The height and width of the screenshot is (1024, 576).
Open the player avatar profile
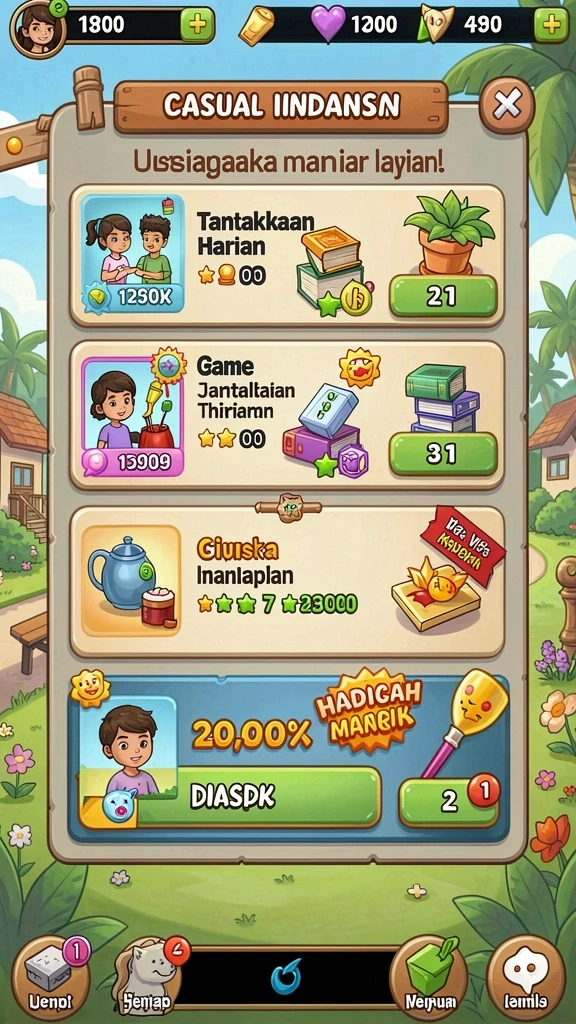[x=39, y=27]
